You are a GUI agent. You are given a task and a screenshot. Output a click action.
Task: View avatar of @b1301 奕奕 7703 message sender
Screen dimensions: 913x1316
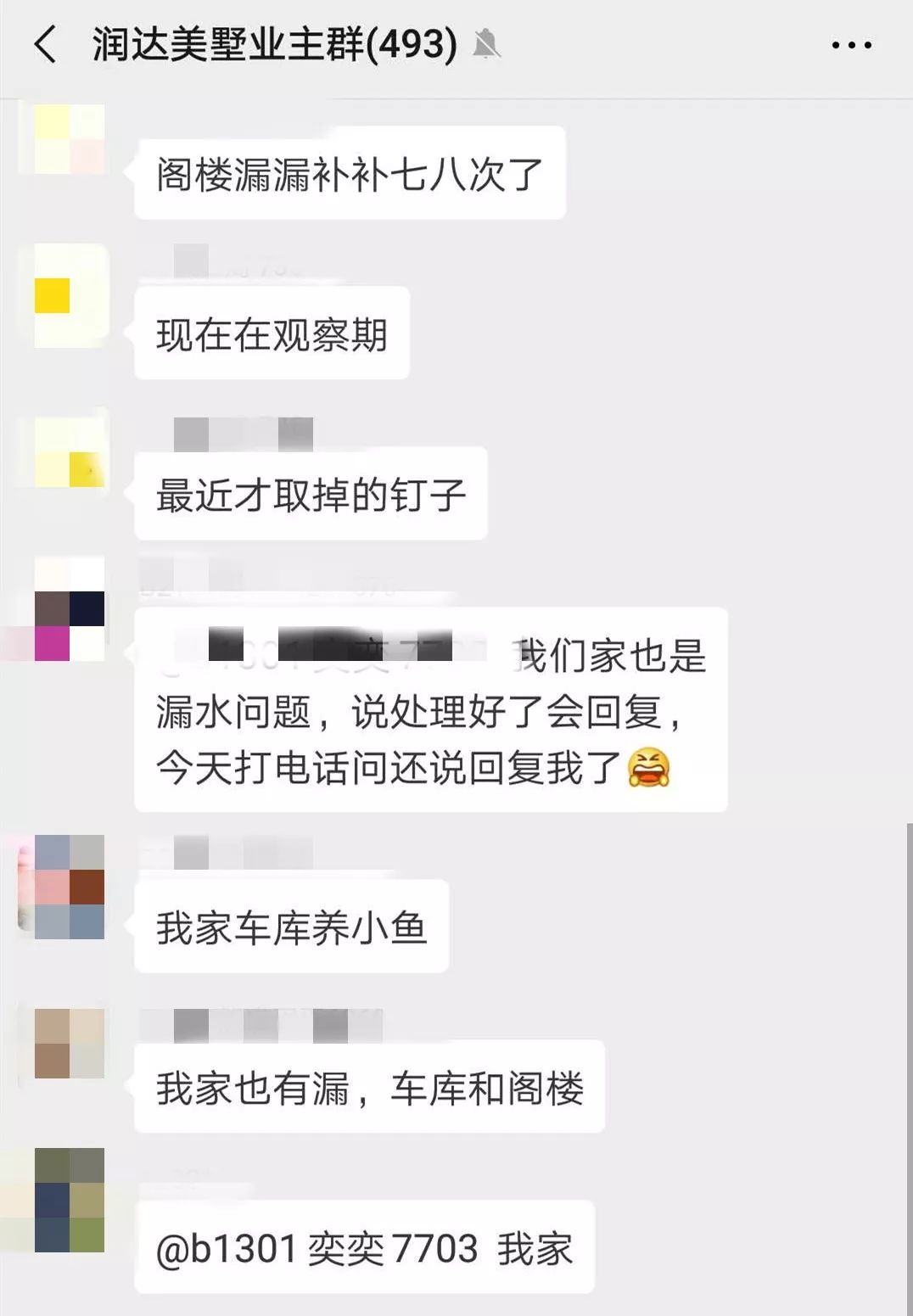coord(70,1201)
